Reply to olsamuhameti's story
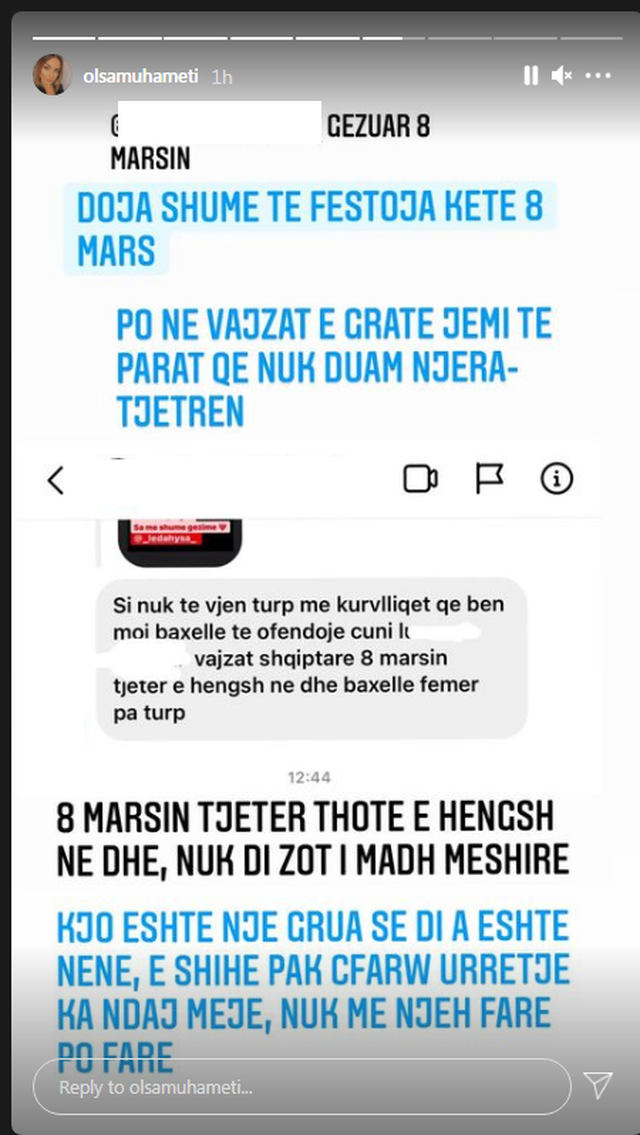Viewport: 640px width, 1135px height. [x=300, y=1087]
